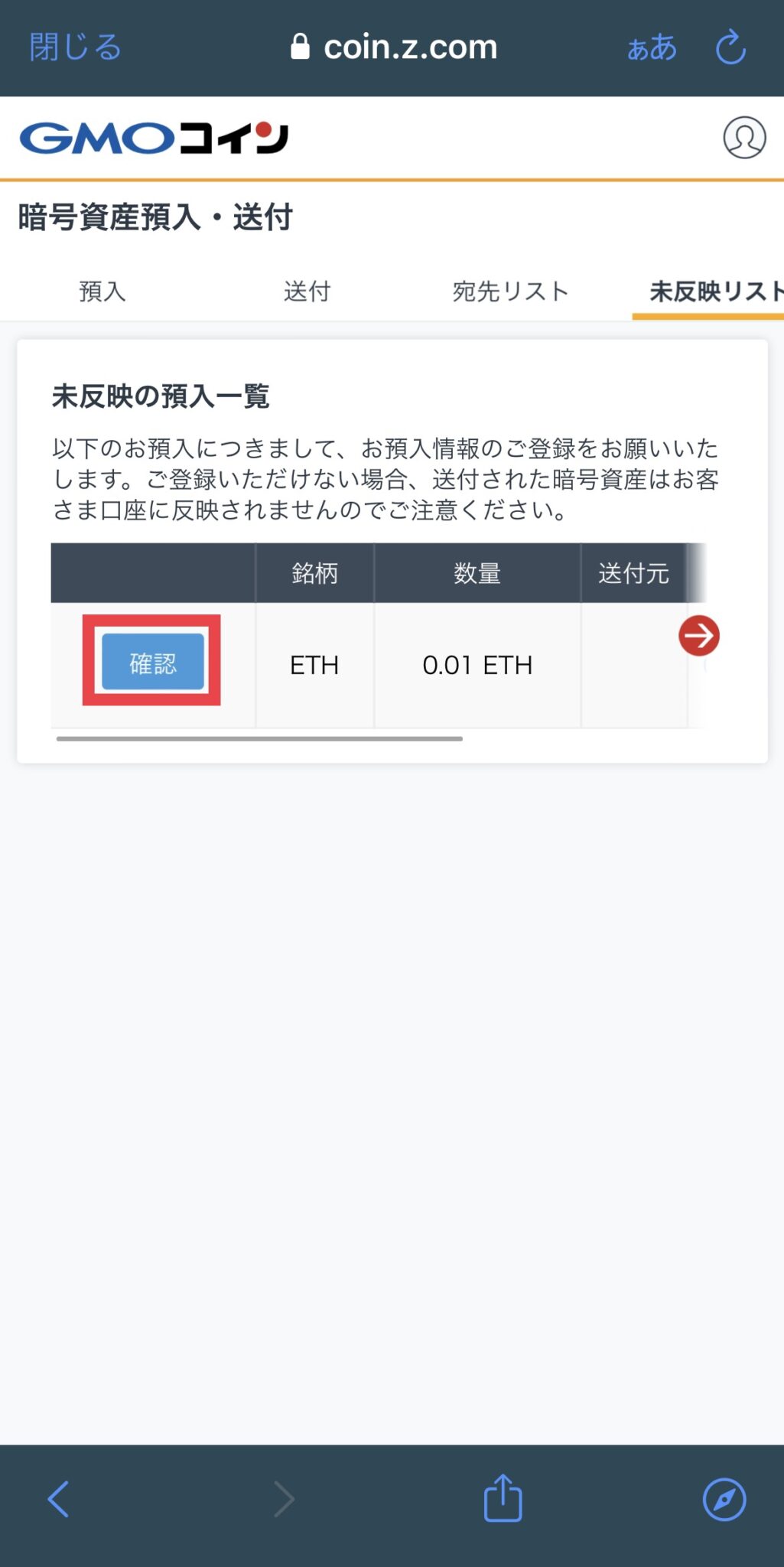Switch to the 預入 tab

[102, 292]
